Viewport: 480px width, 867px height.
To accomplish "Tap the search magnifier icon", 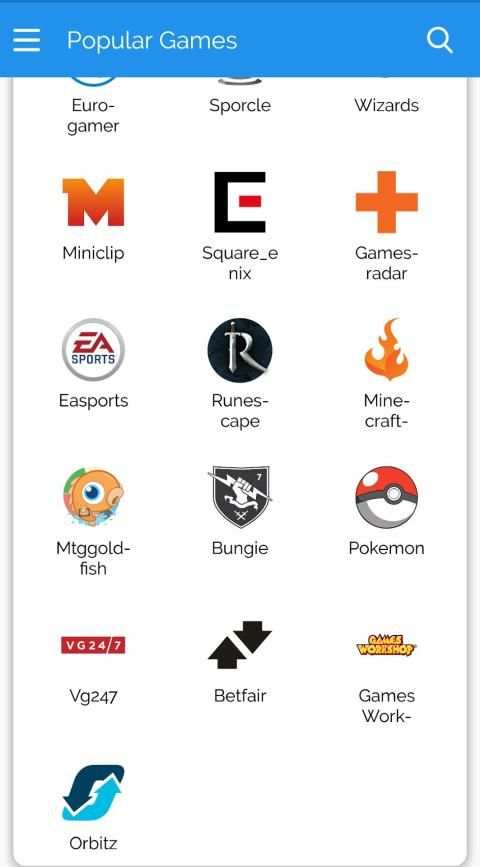I will pyautogui.click(x=440, y=40).
